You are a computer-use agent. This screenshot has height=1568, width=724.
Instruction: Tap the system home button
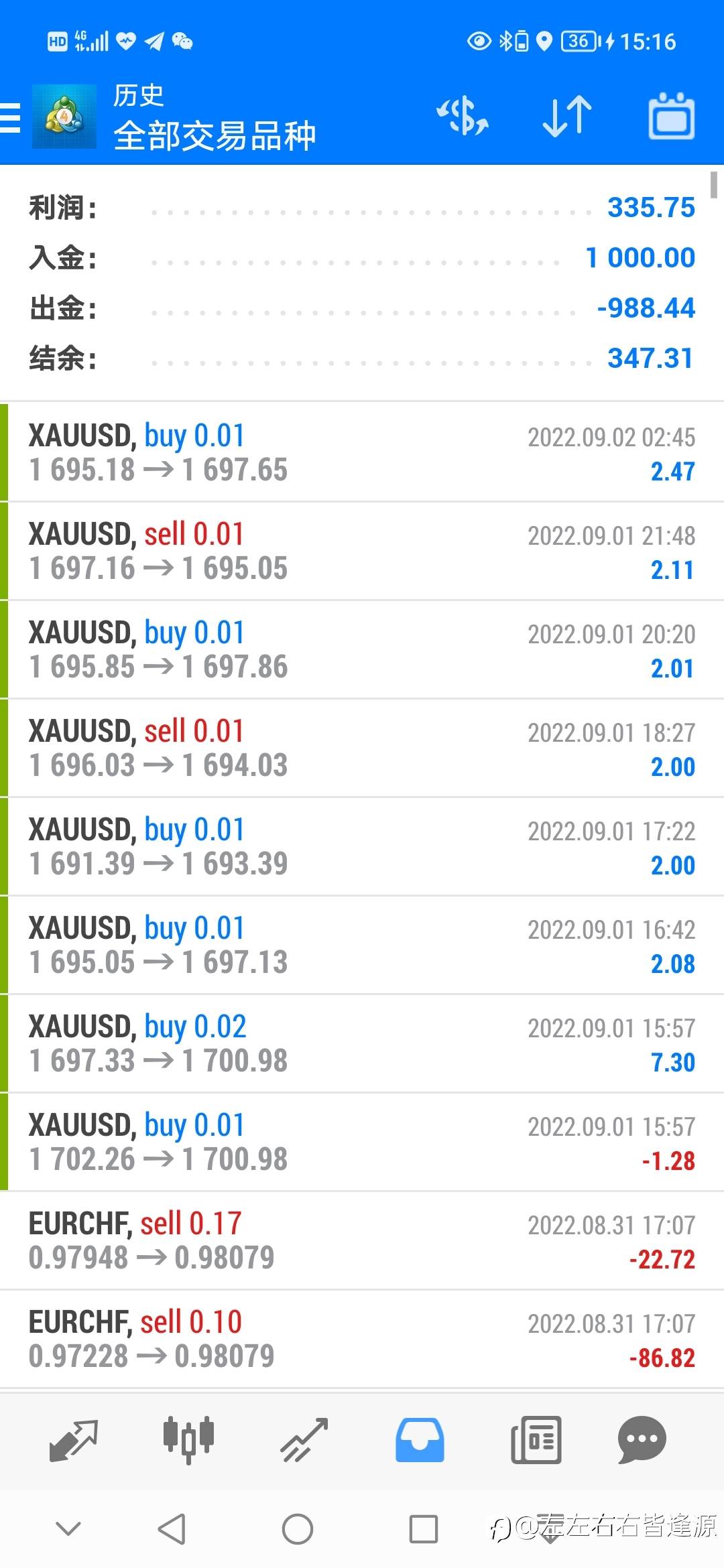[x=298, y=1529]
